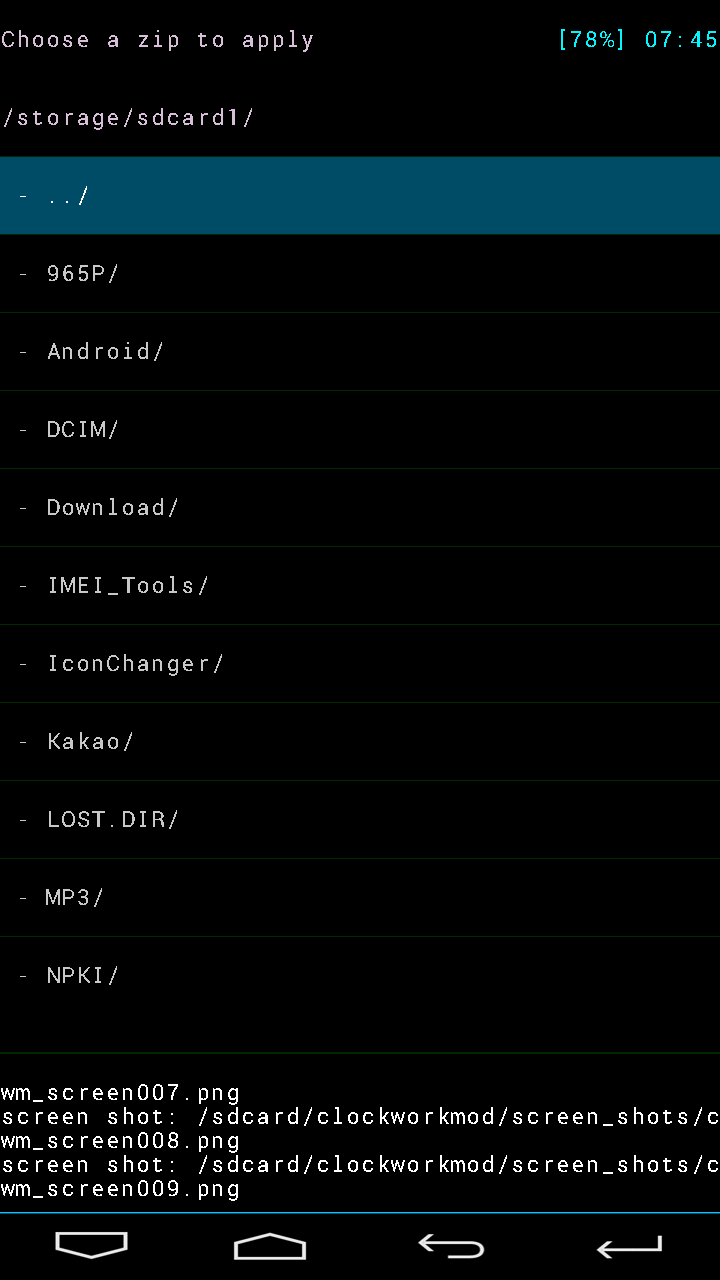Open the Download folder
This screenshot has height=1280, width=720.
[x=360, y=507]
